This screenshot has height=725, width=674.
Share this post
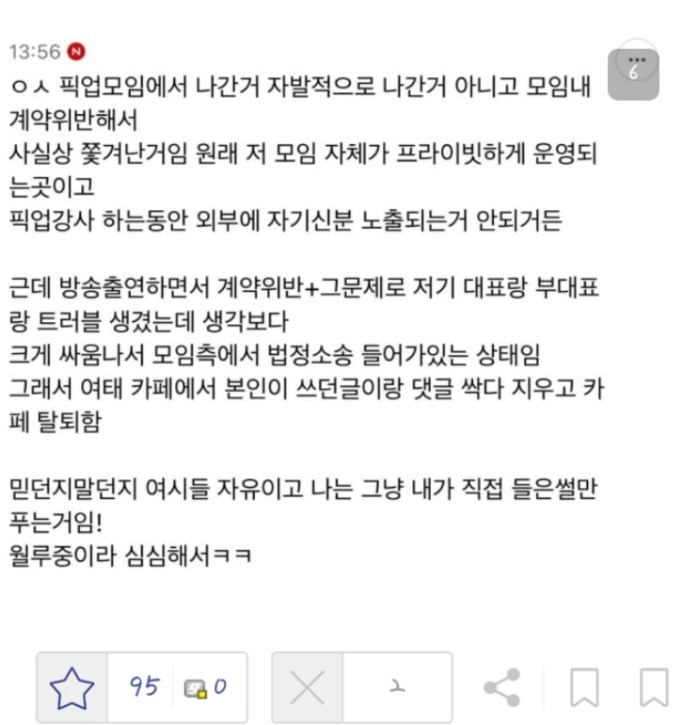click(x=501, y=688)
